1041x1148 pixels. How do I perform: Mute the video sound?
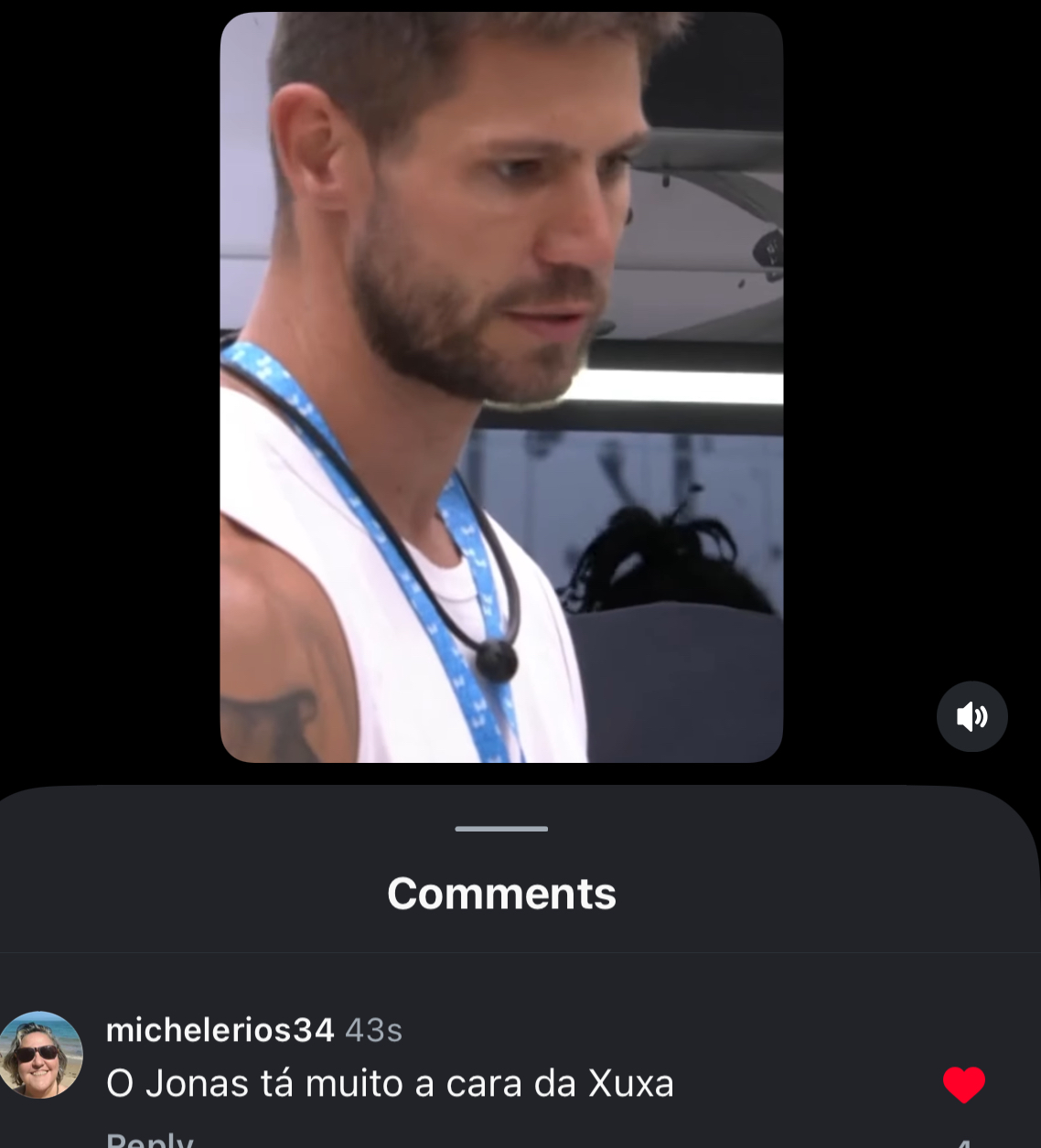[x=971, y=716]
